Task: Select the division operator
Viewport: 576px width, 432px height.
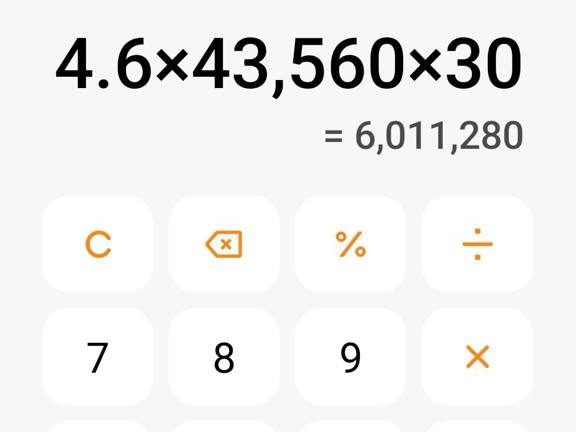Action: pos(477,244)
